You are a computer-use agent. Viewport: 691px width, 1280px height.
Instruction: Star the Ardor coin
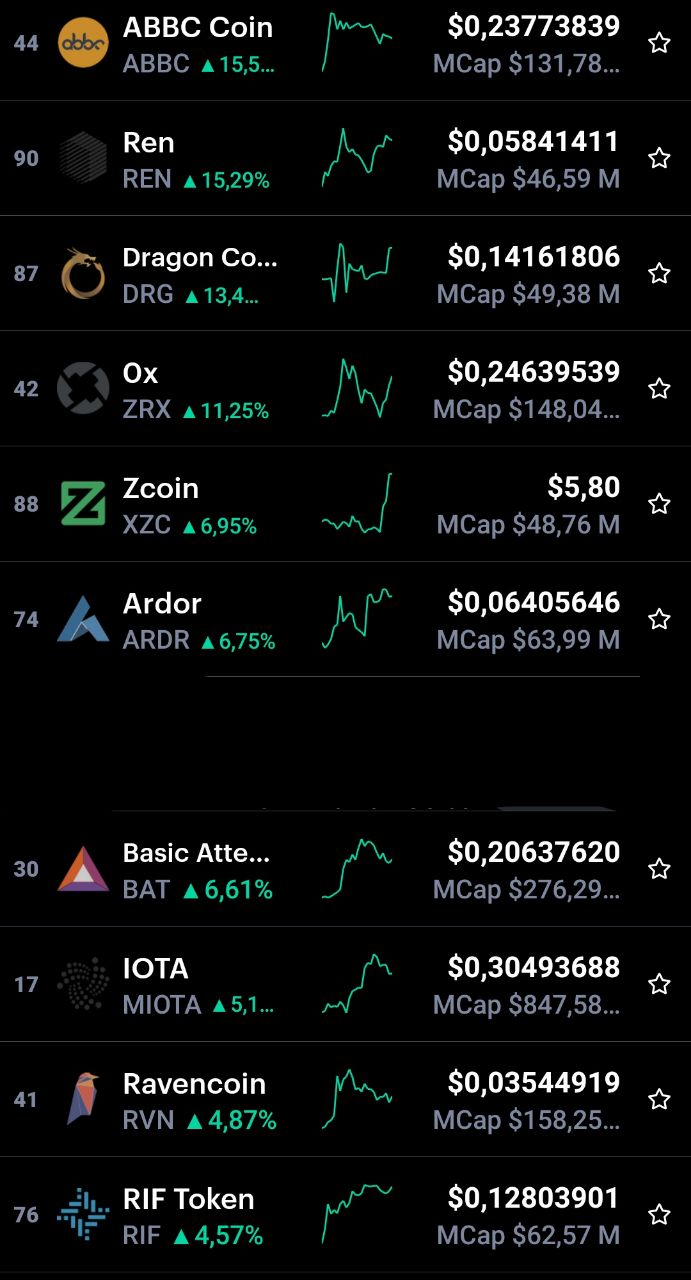[x=659, y=619]
